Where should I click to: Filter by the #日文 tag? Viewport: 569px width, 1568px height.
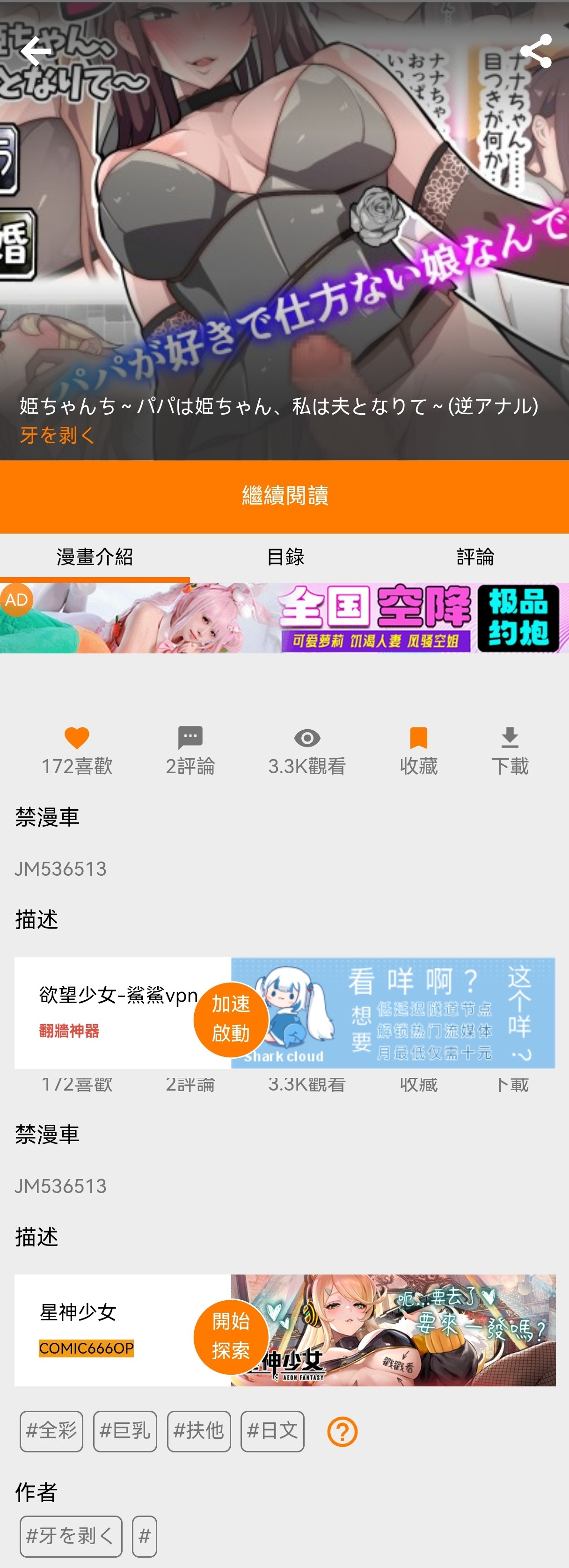[272, 1431]
